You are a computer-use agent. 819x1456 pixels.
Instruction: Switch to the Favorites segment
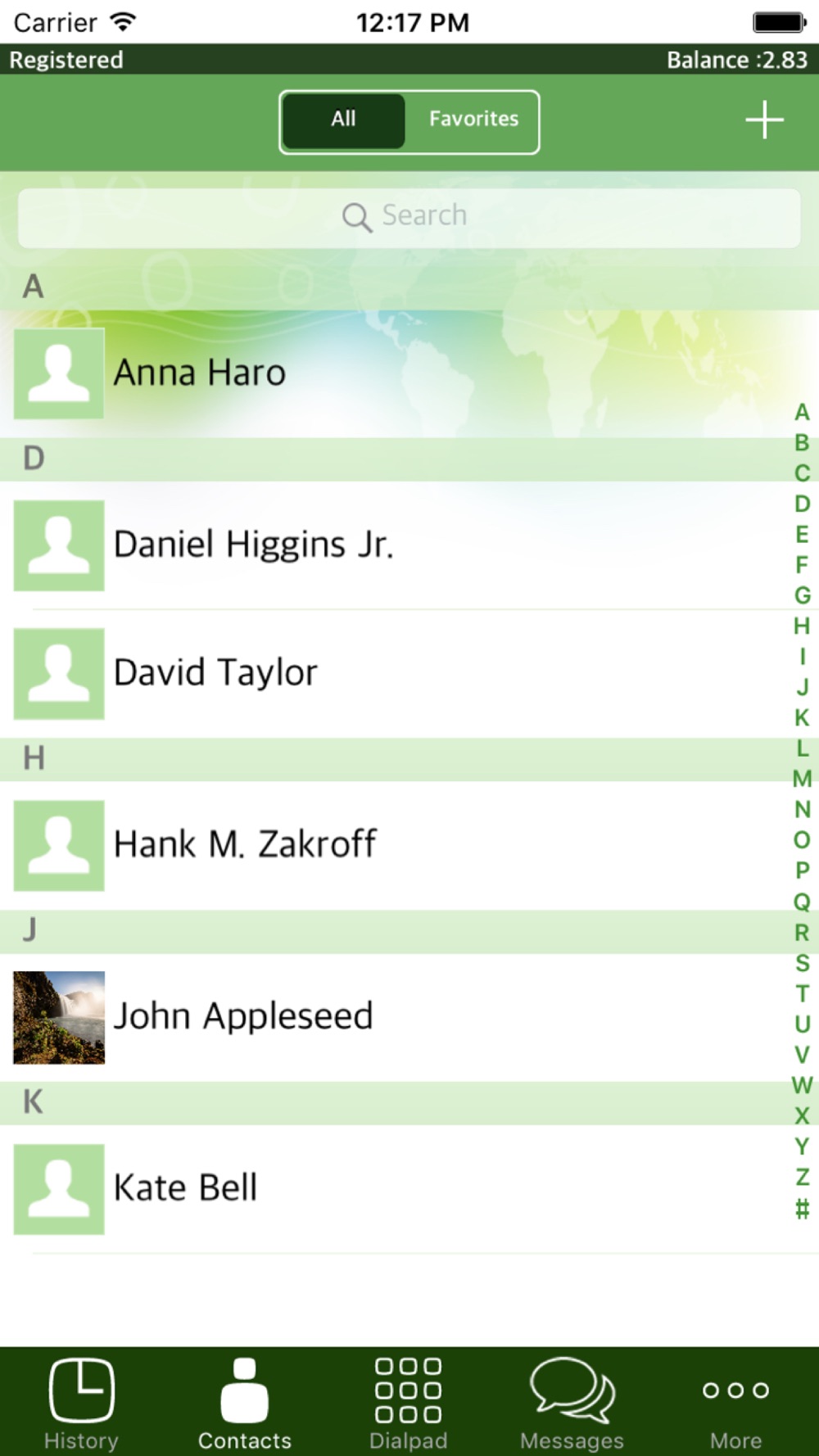click(473, 120)
